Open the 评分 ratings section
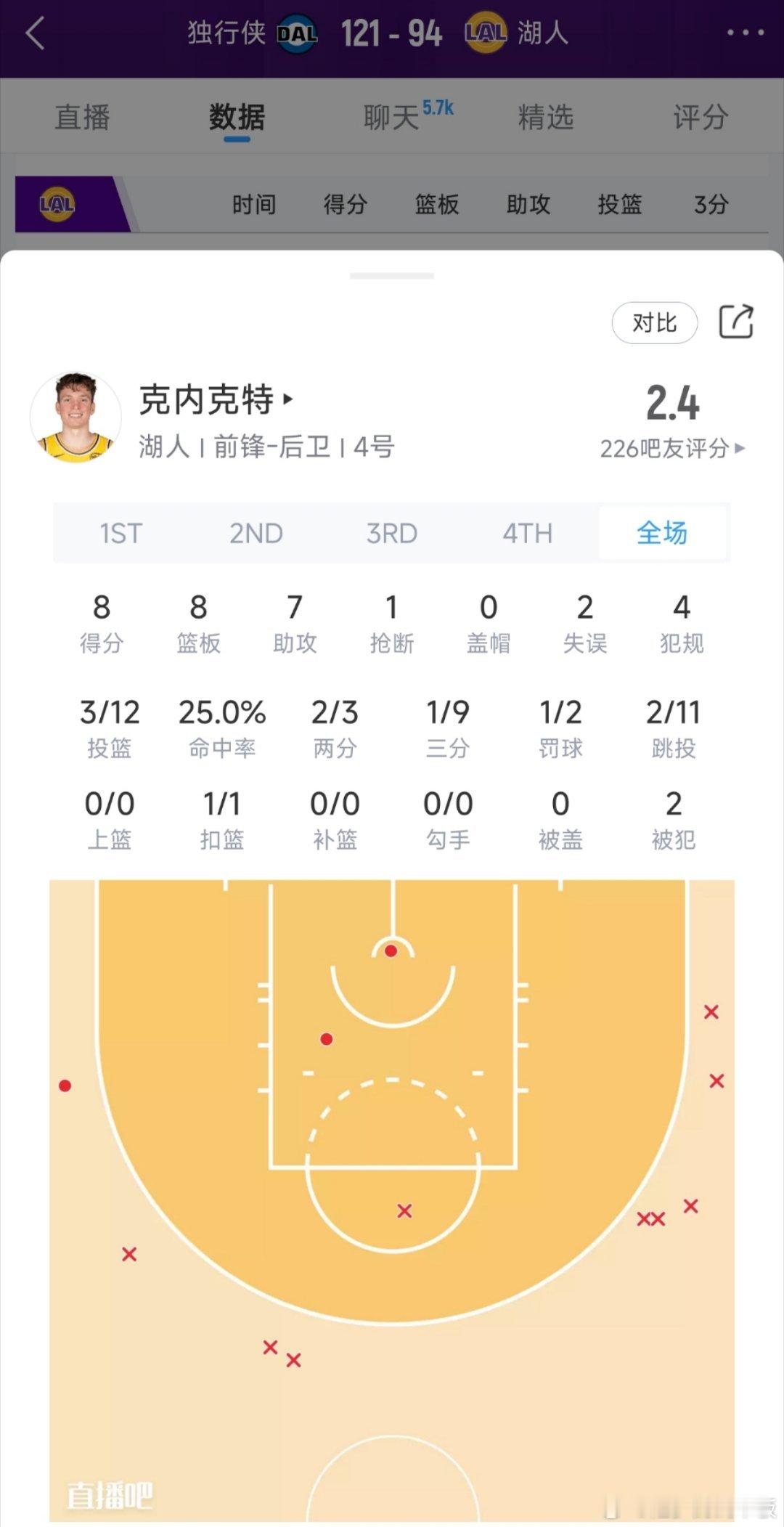Viewport: 784px width, 1527px height. click(x=700, y=116)
